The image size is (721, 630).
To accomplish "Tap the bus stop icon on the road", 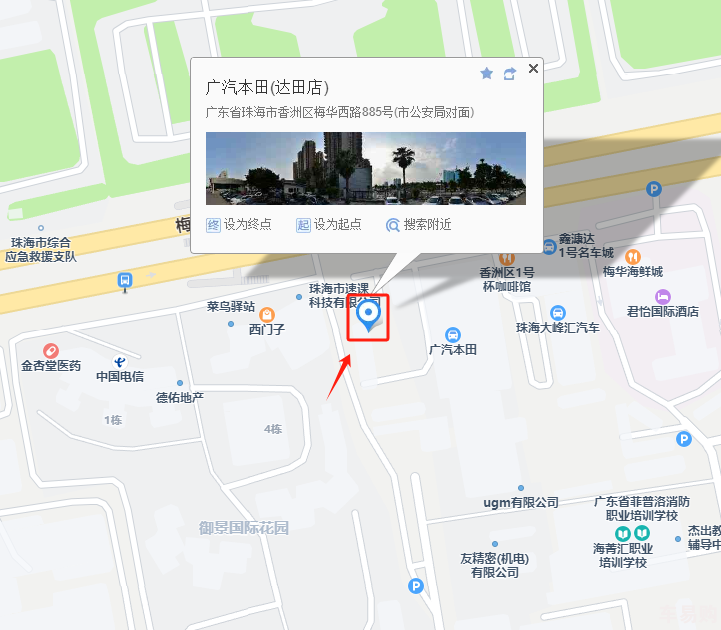I will click(x=125, y=280).
